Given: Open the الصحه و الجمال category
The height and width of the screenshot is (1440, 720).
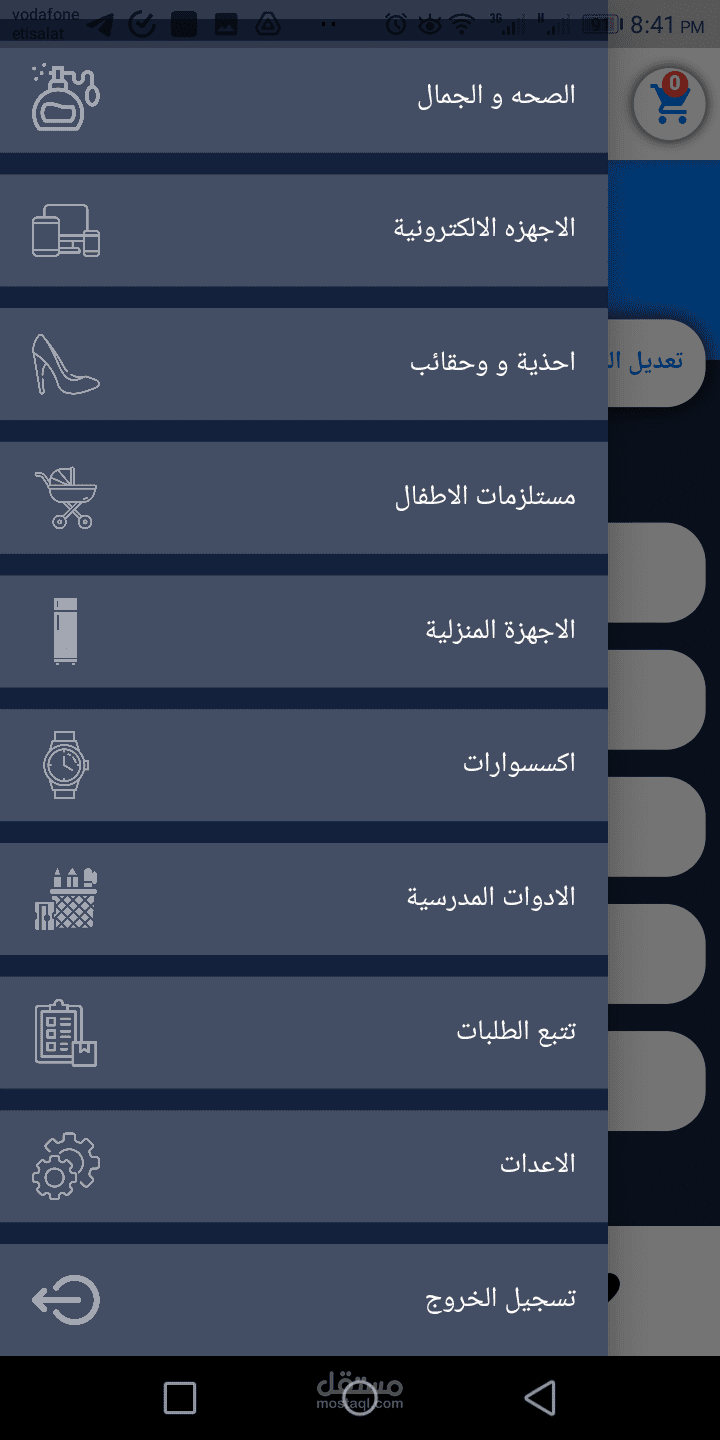Looking at the screenshot, I should 496,96.
